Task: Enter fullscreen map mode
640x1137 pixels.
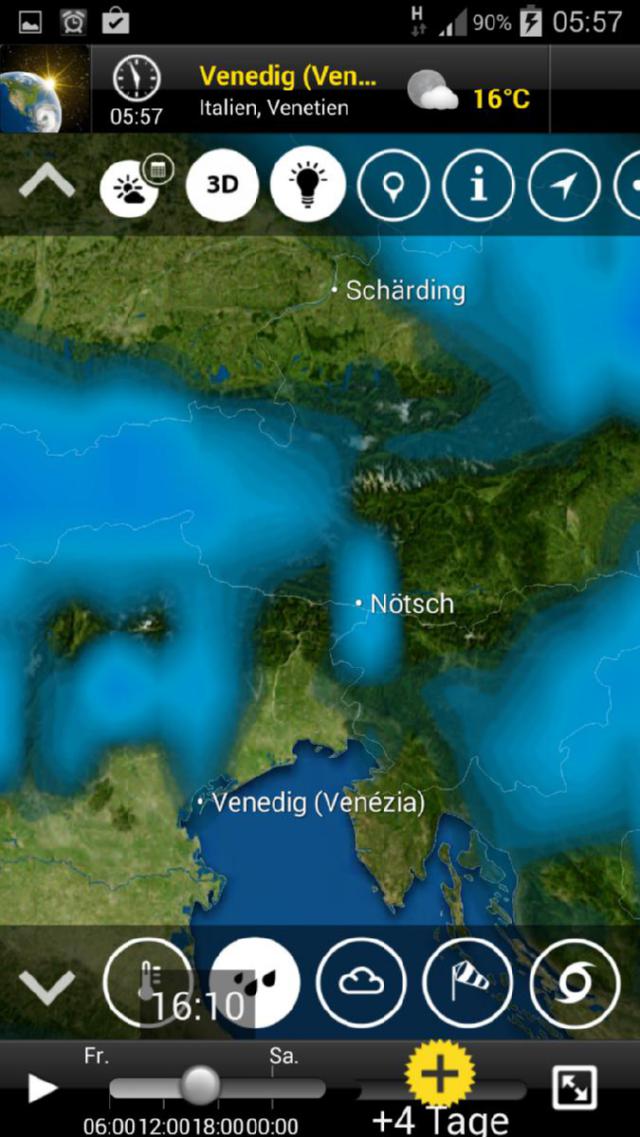Action: tap(574, 1088)
